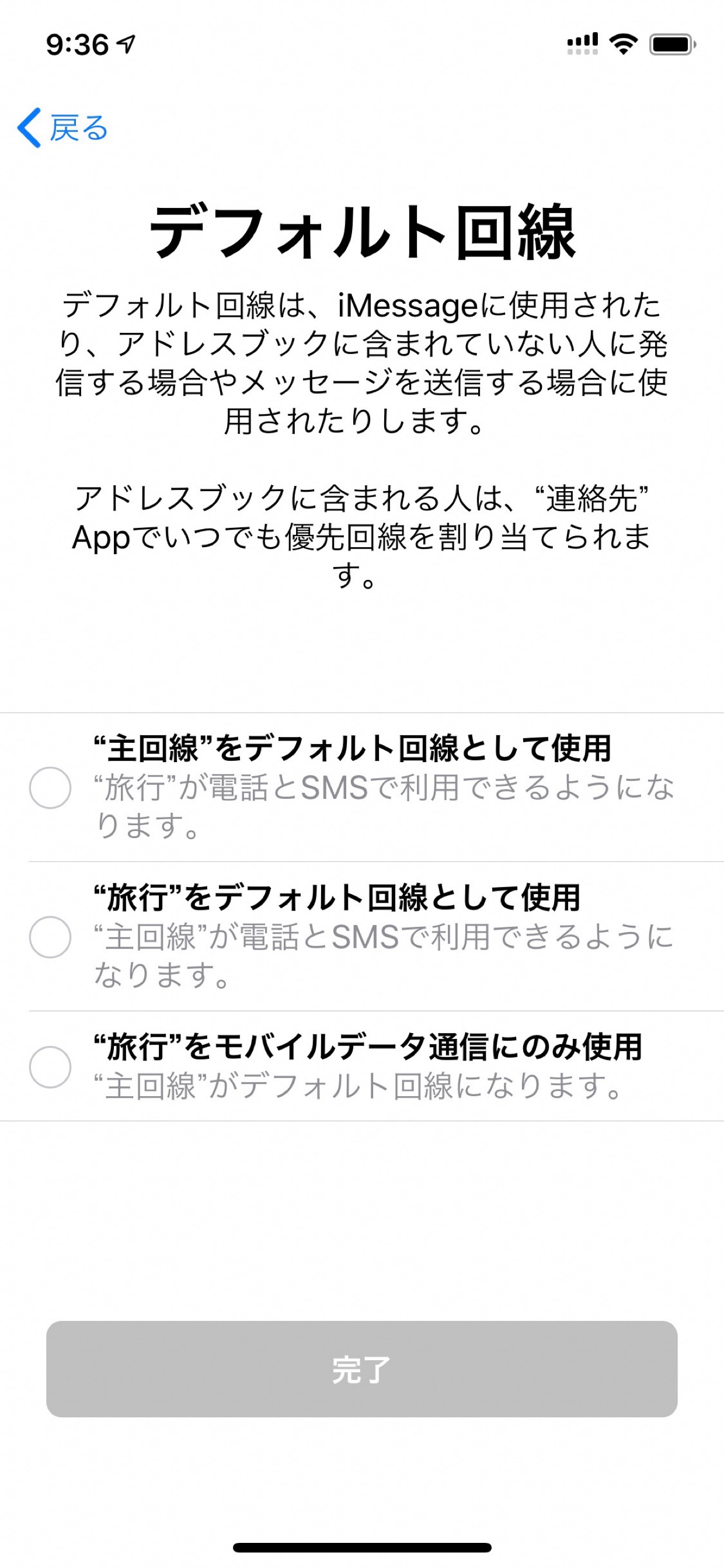Image resolution: width=724 pixels, height=1568 pixels.
Task: Go back with the 戻る button
Action: click(62, 128)
